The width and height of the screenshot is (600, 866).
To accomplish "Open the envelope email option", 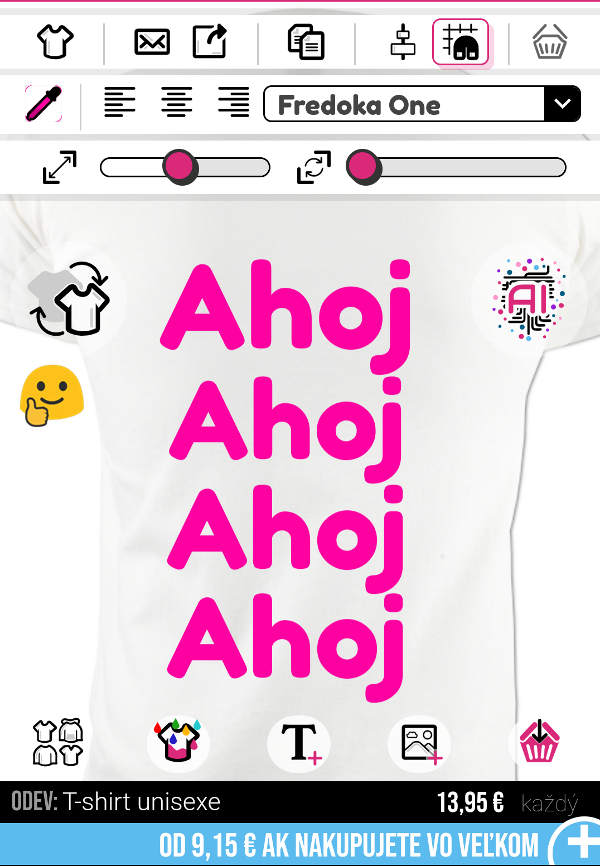I will [152, 42].
